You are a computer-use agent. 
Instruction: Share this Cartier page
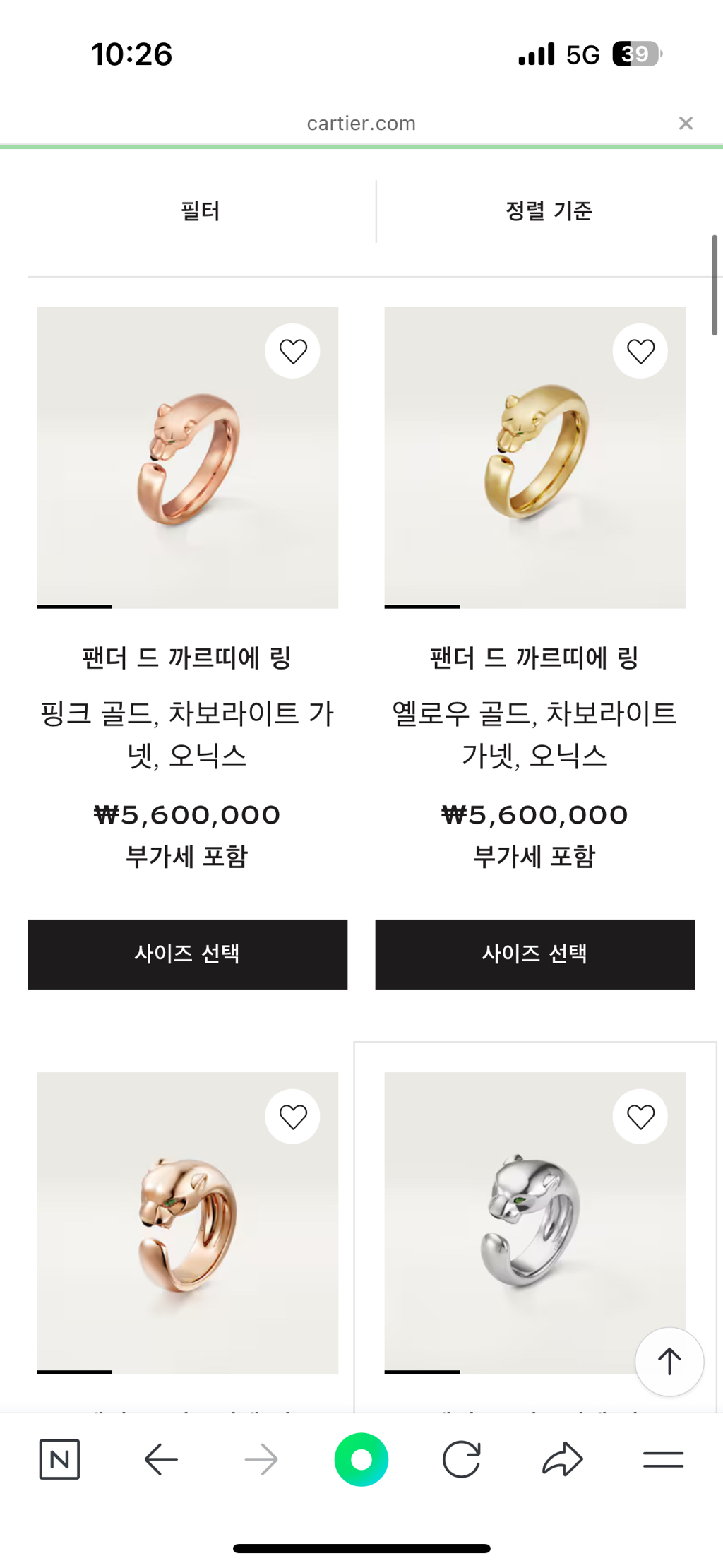[x=562, y=1459]
